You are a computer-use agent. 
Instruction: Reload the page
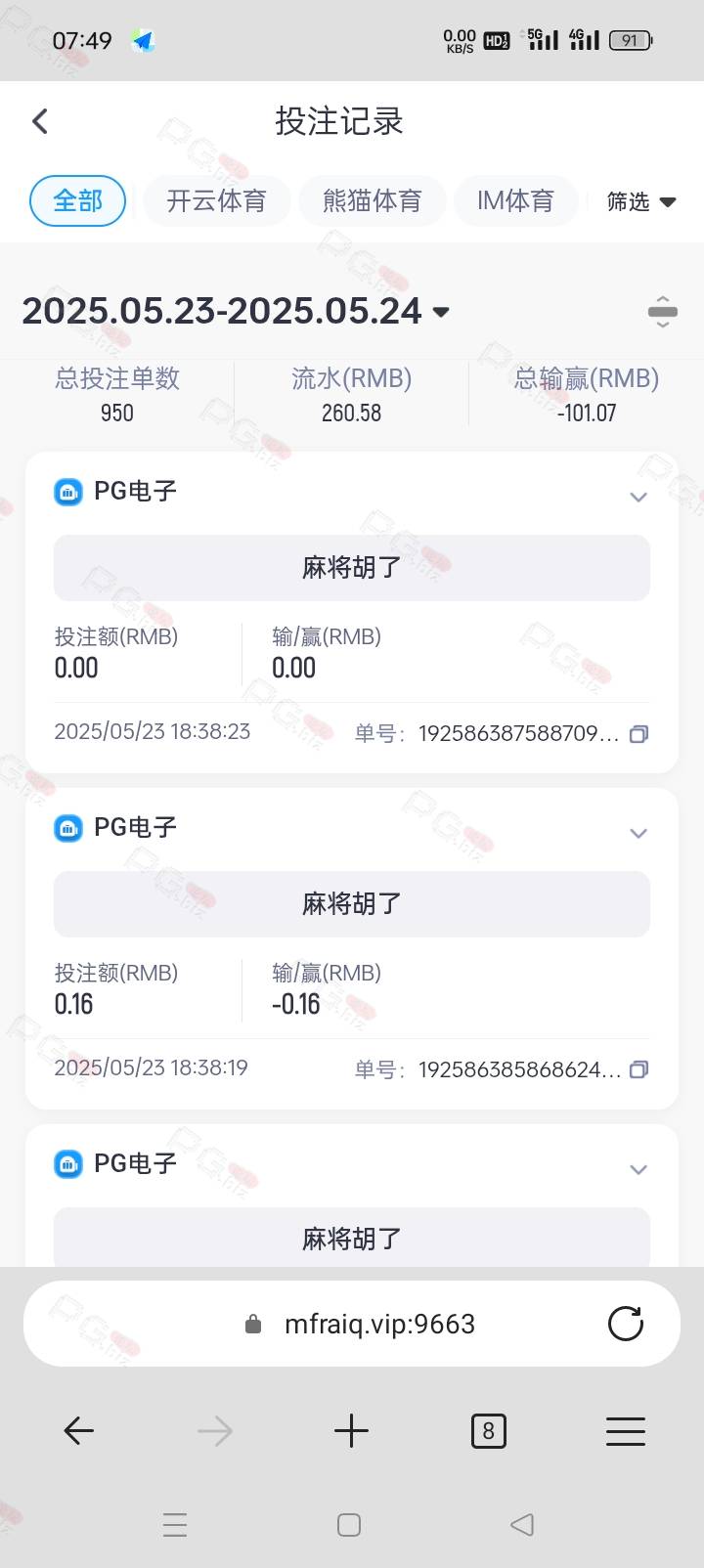(x=625, y=1325)
